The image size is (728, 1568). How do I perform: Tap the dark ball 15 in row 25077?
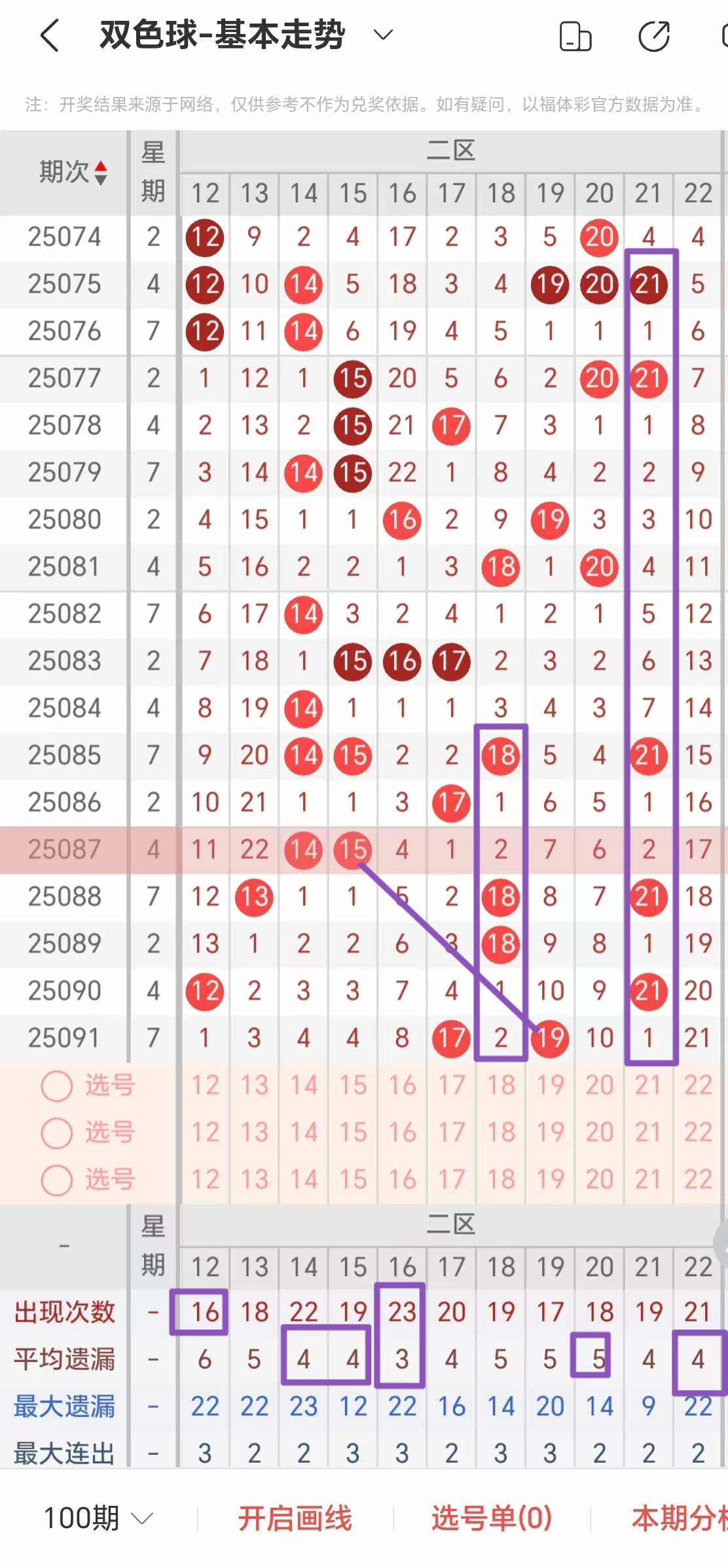coord(352,378)
